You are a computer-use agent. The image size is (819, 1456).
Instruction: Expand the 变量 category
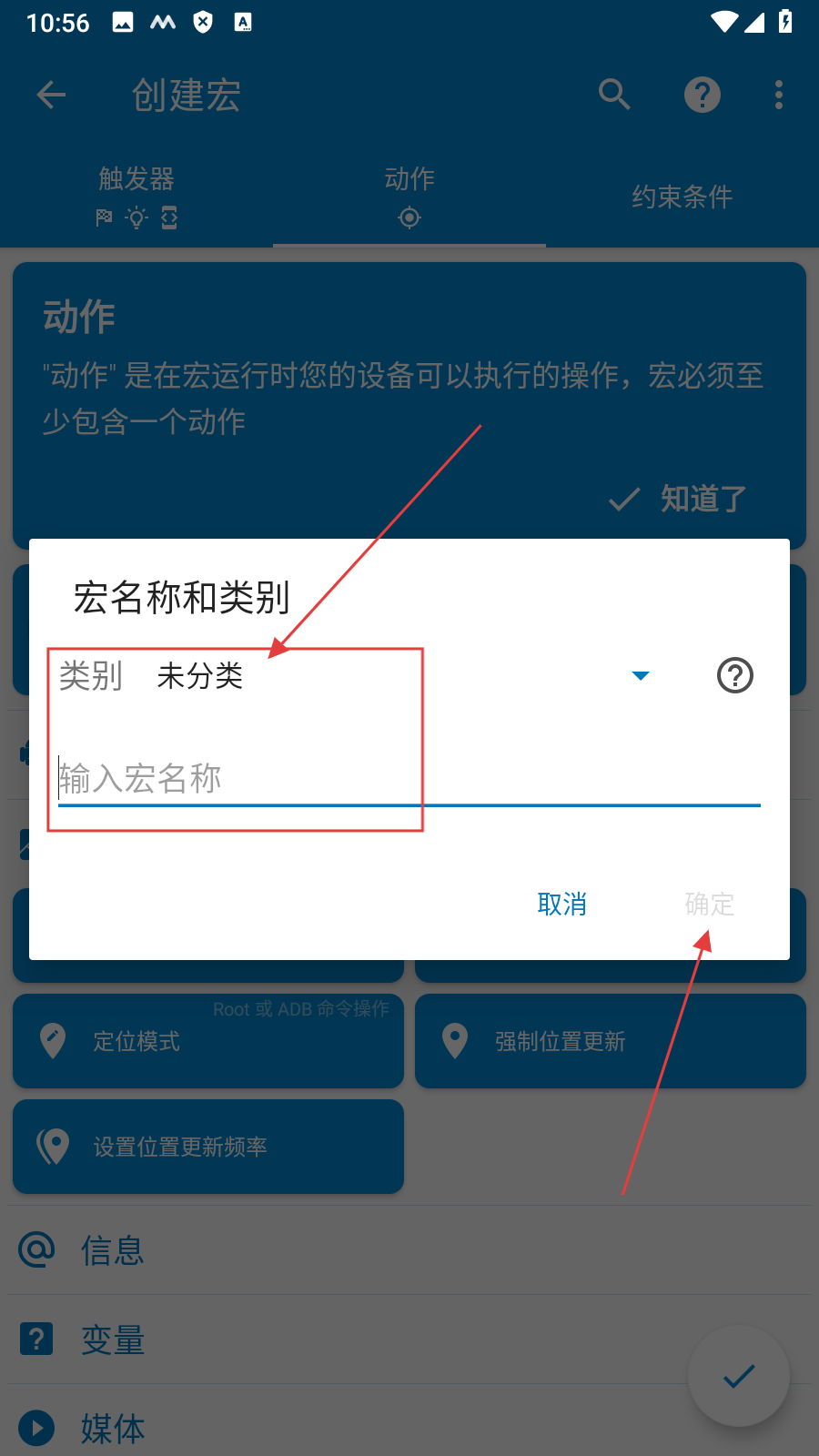(x=112, y=1340)
